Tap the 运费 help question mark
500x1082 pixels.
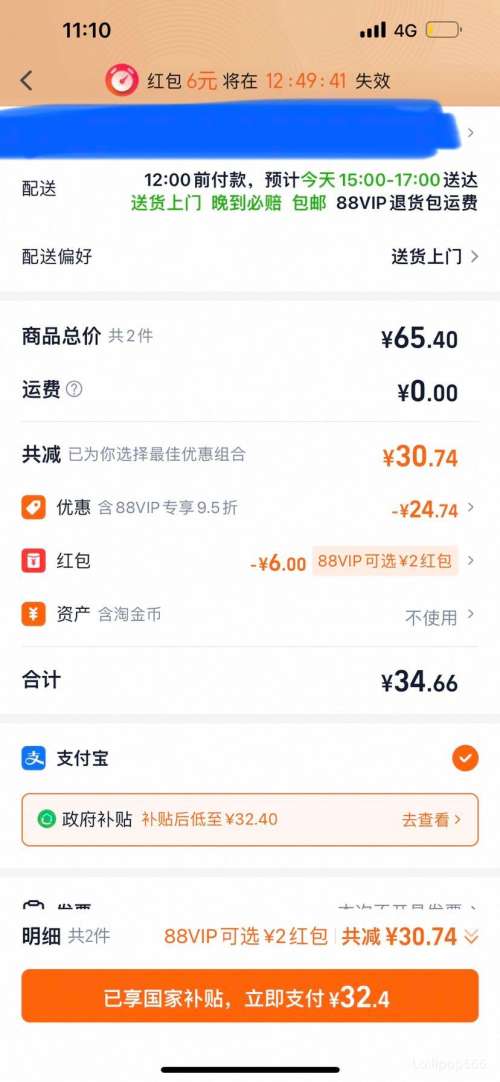(x=74, y=389)
